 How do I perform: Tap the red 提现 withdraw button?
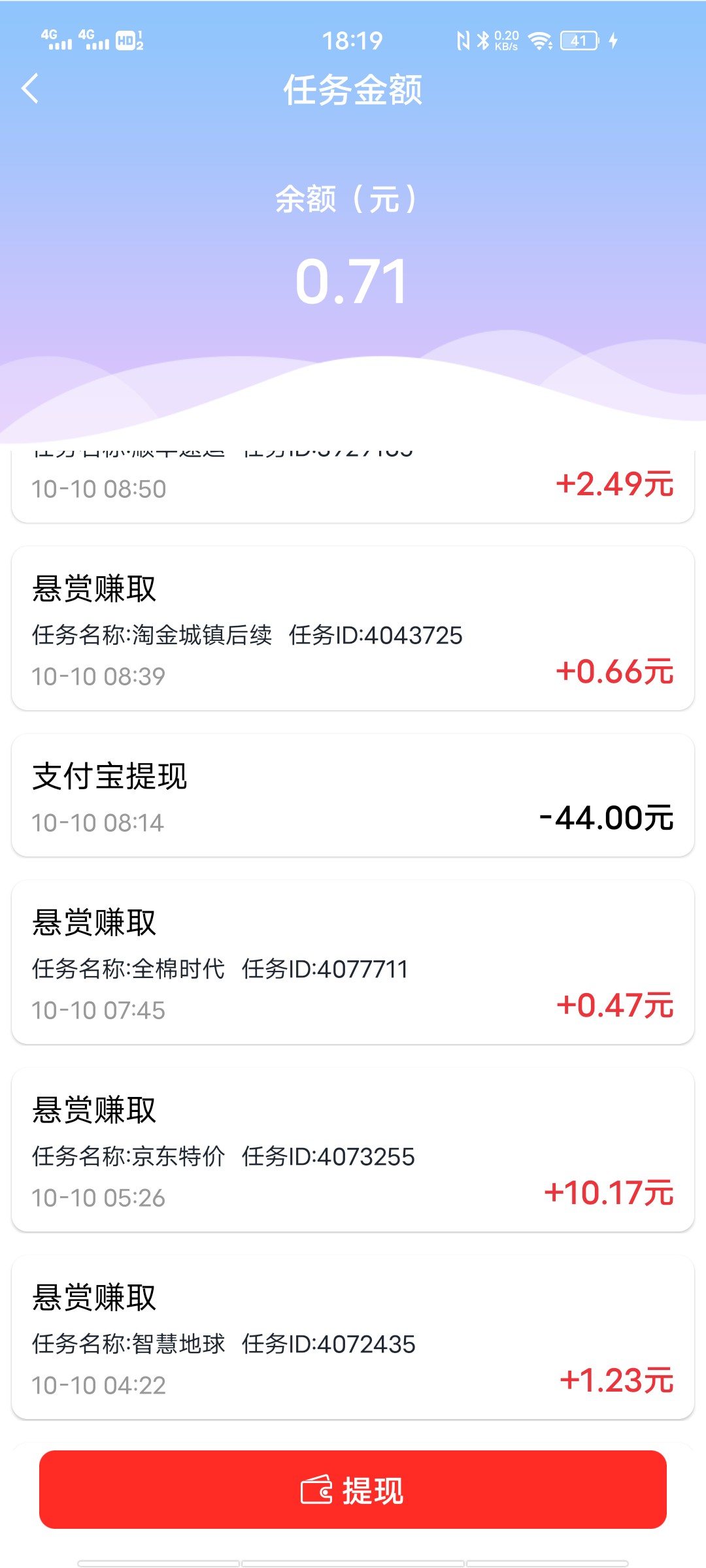[x=353, y=1490]
